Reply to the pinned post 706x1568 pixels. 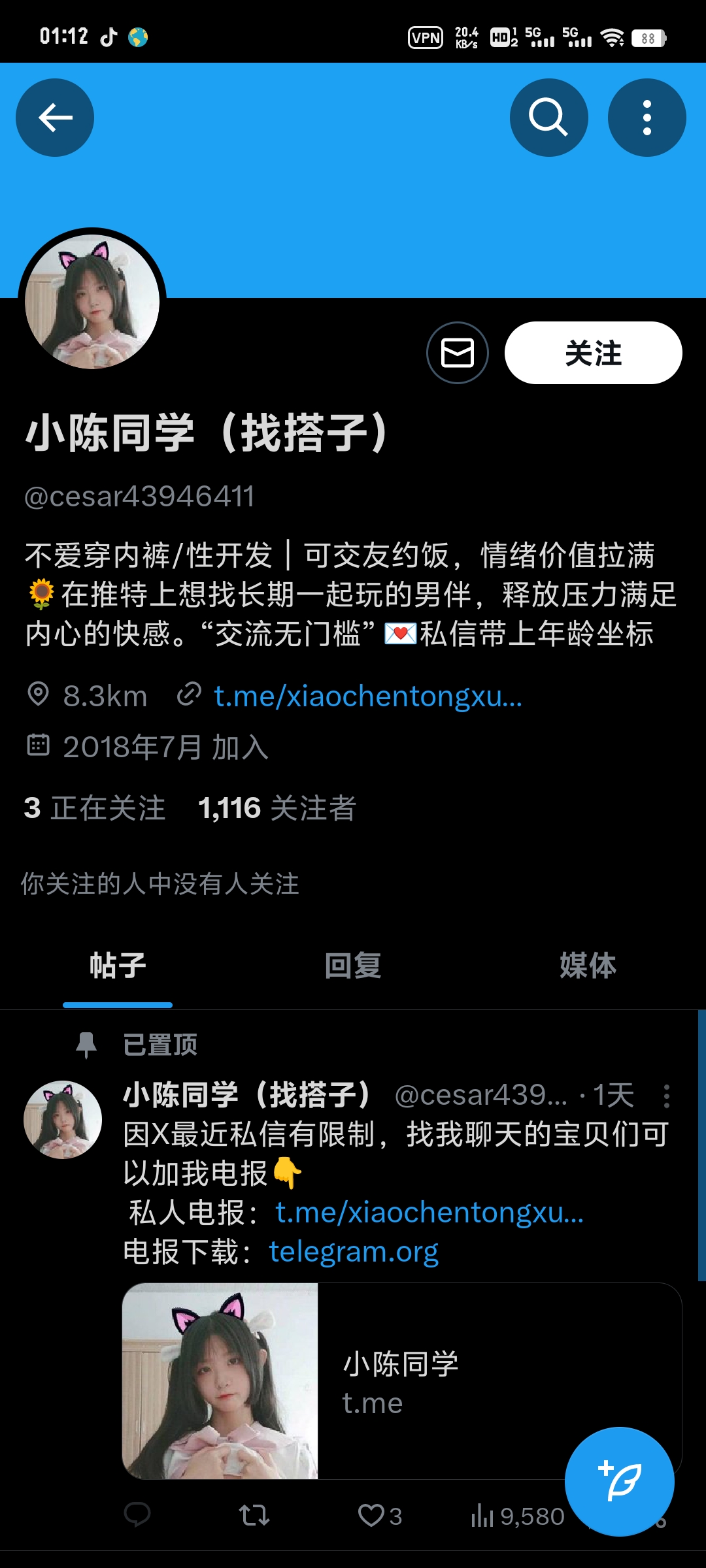coord(137,1514)
